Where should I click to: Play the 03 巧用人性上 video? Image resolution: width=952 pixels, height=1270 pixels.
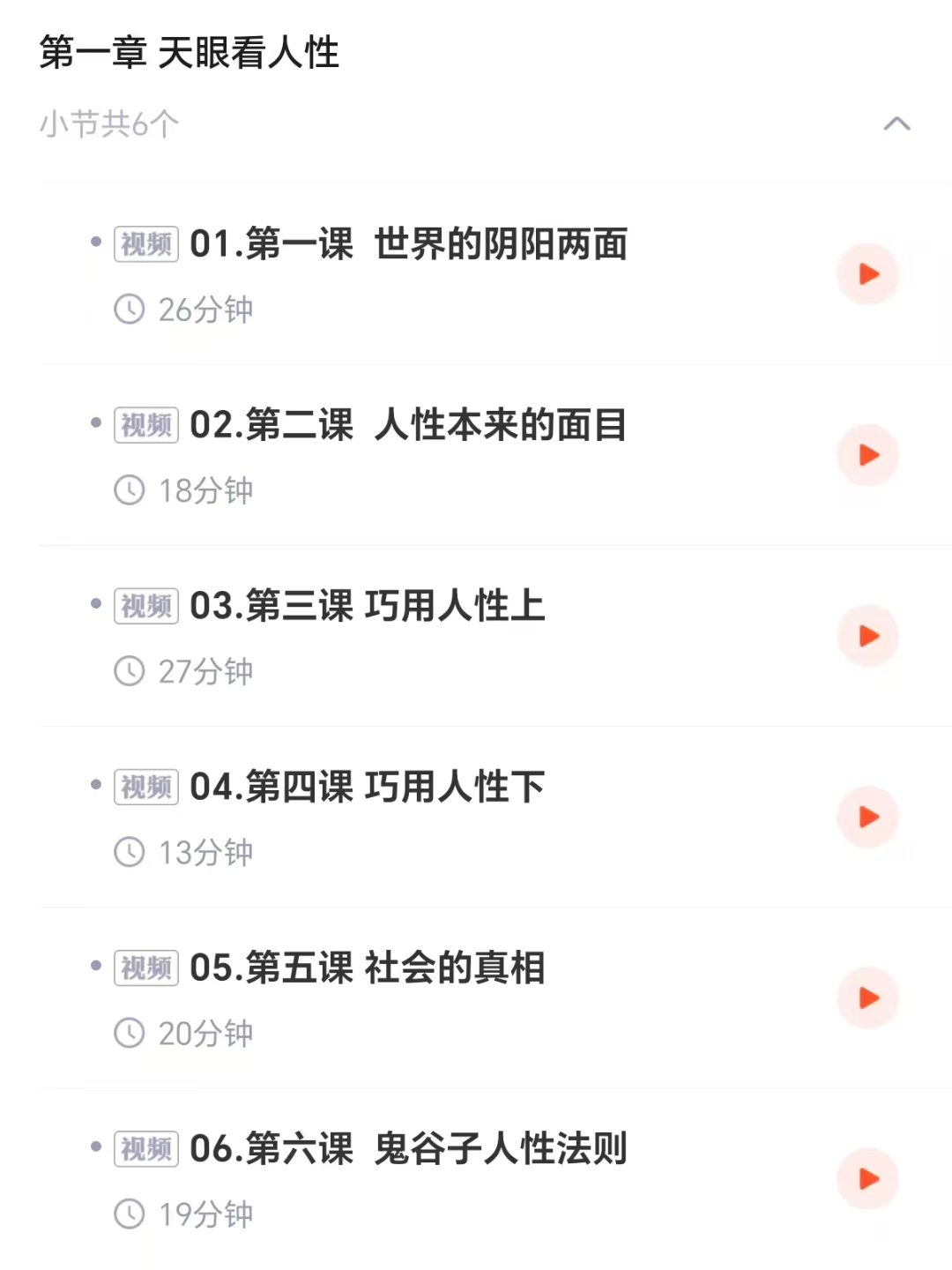[x=868, y=636]
